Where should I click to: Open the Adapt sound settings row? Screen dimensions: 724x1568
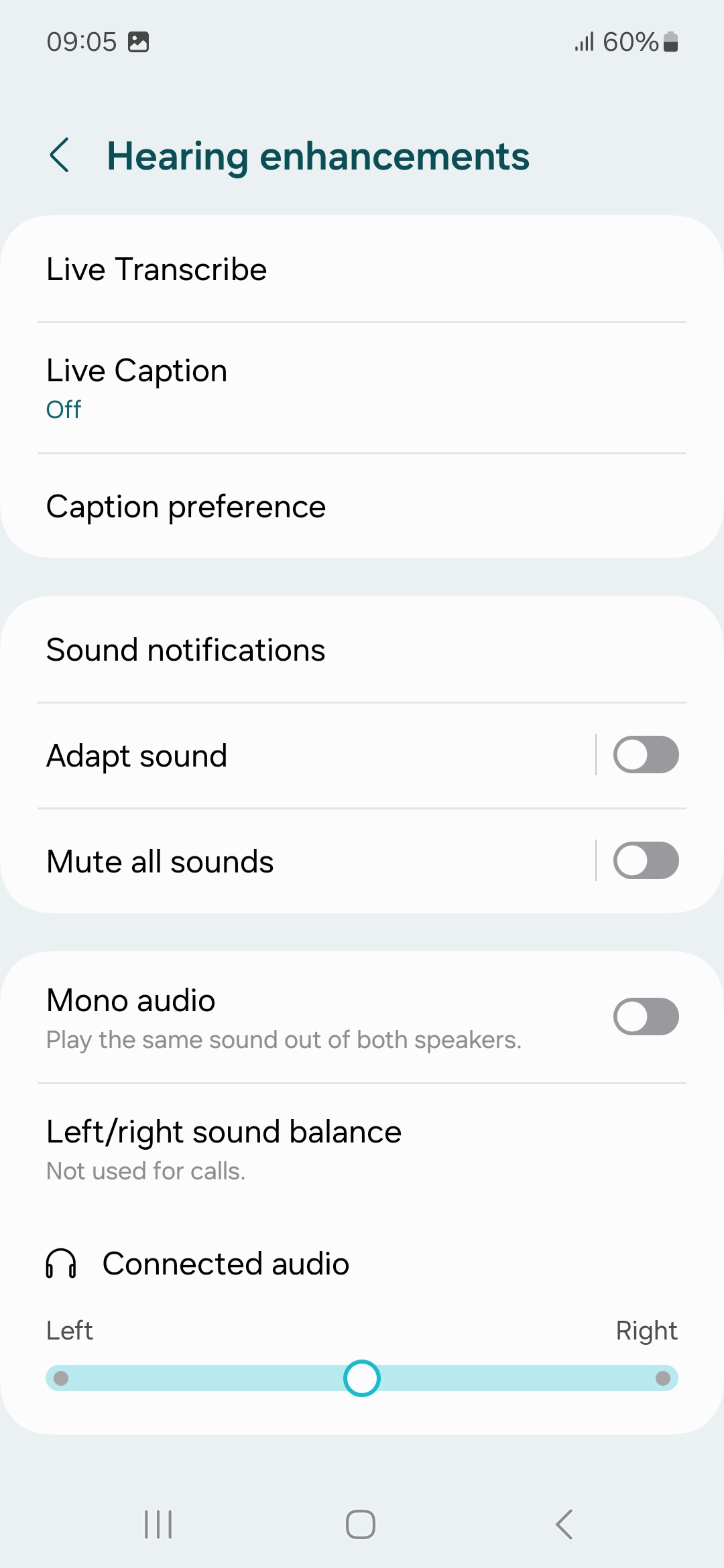(137, 756)
